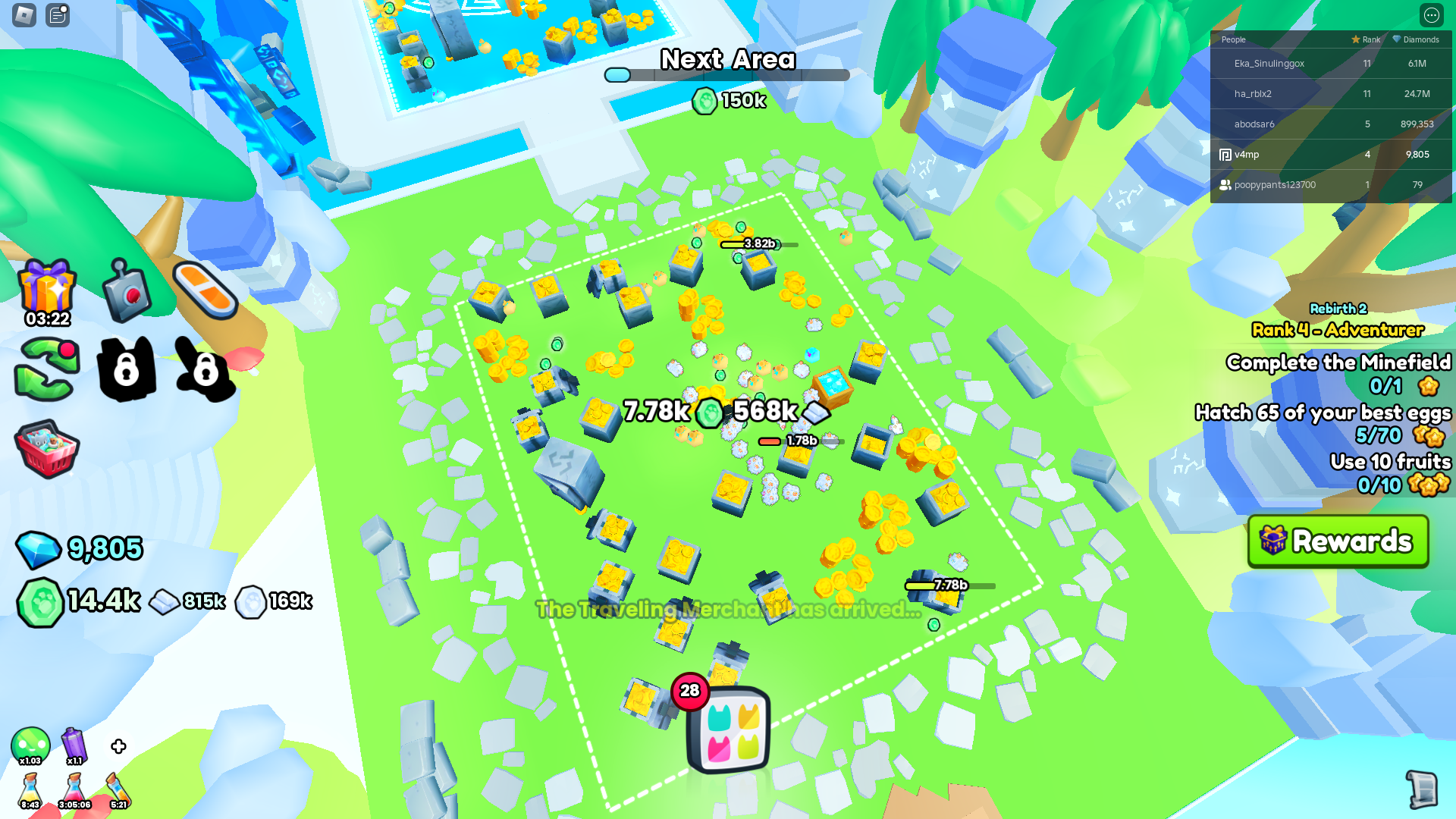Tap the potion with 3:05:06 timer

[74, 790]
